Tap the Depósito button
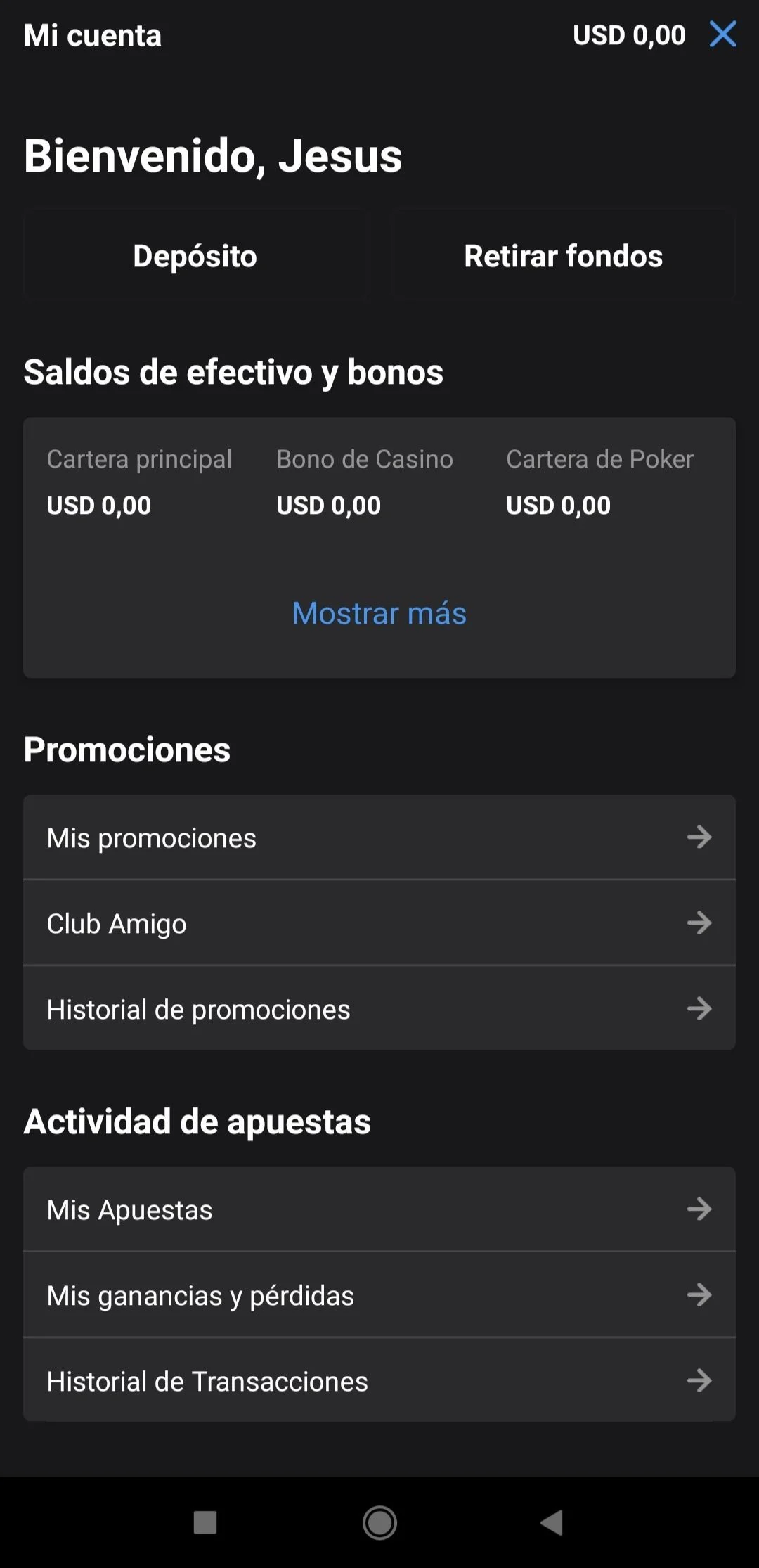Screen dimensions: 759x1568 (195, 256)
